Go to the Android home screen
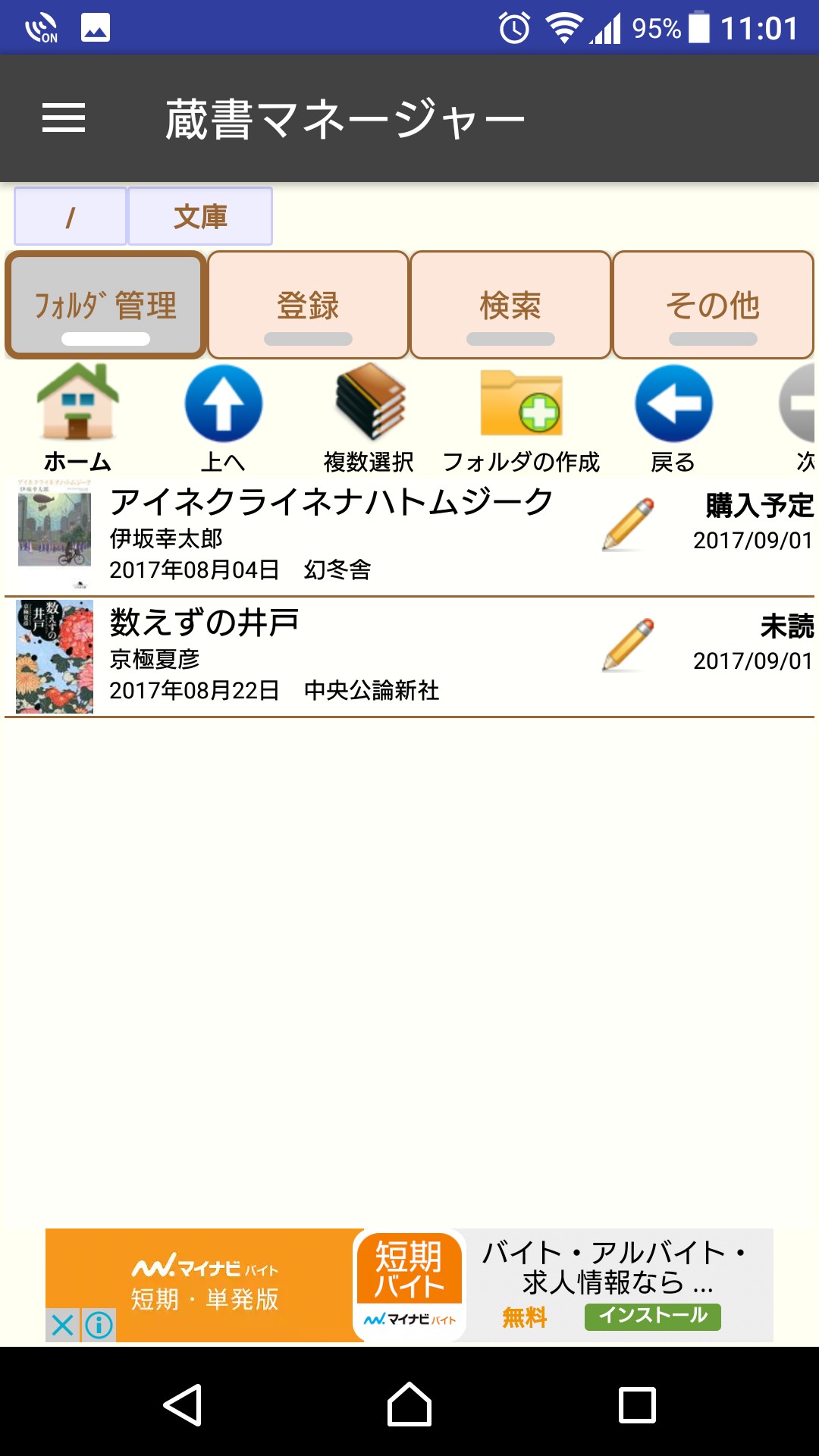The image size is (819, 1456). click(x=409, y=1404)
